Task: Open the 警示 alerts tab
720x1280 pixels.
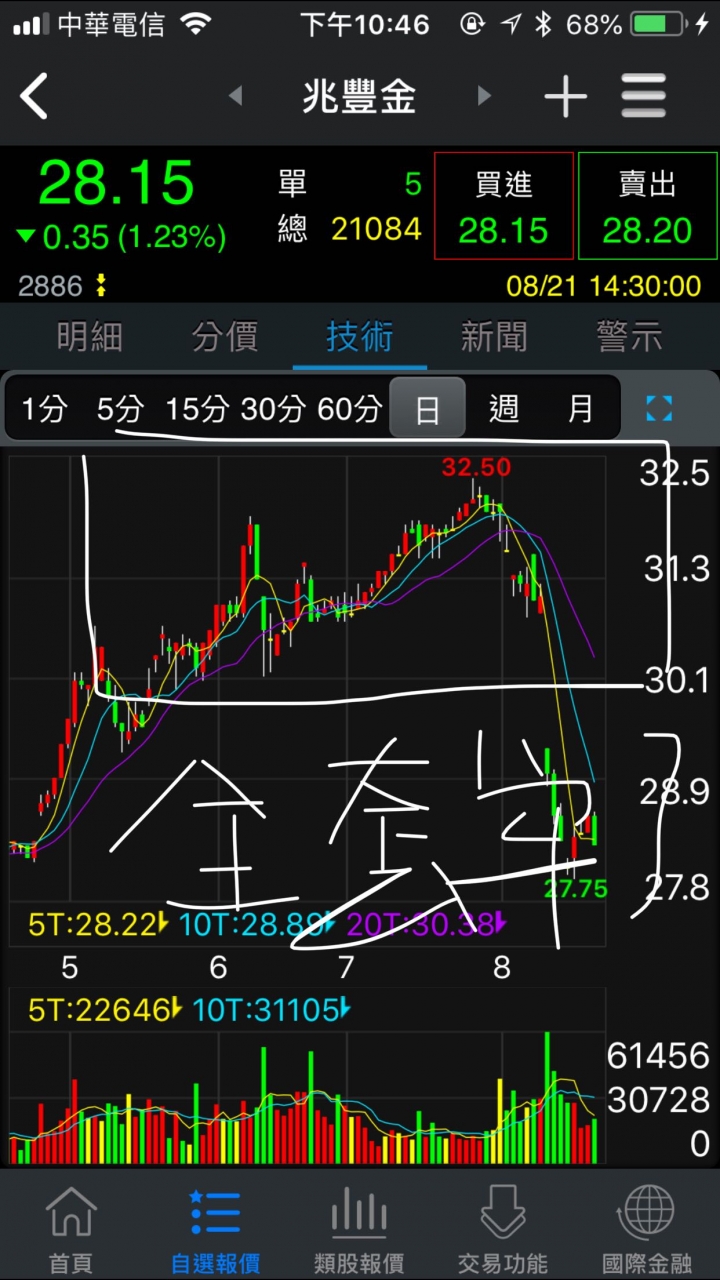Action: 629,337
